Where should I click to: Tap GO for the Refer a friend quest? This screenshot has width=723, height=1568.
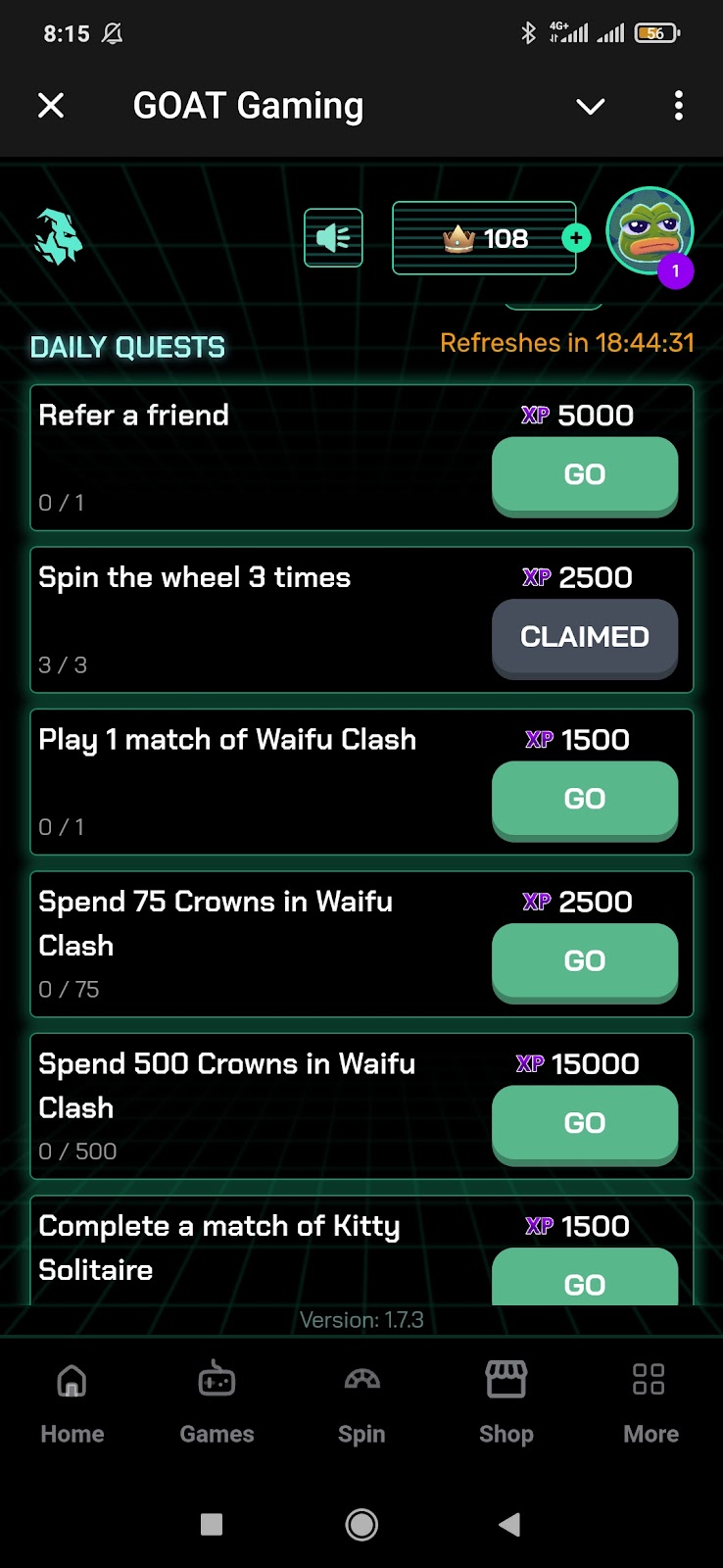584,474
